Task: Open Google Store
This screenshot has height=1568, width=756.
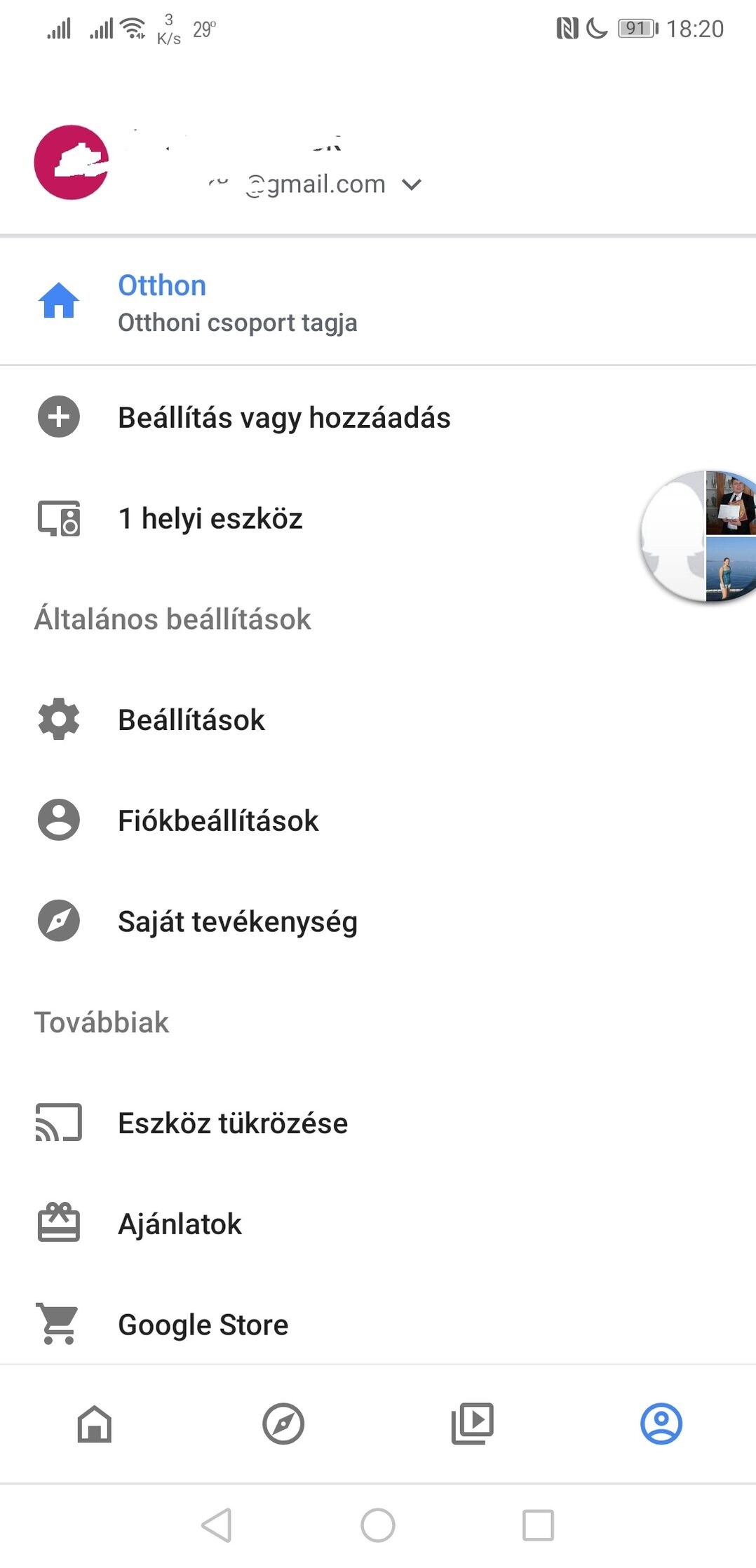Action: pyautogui.click(x=378, y=1324)
